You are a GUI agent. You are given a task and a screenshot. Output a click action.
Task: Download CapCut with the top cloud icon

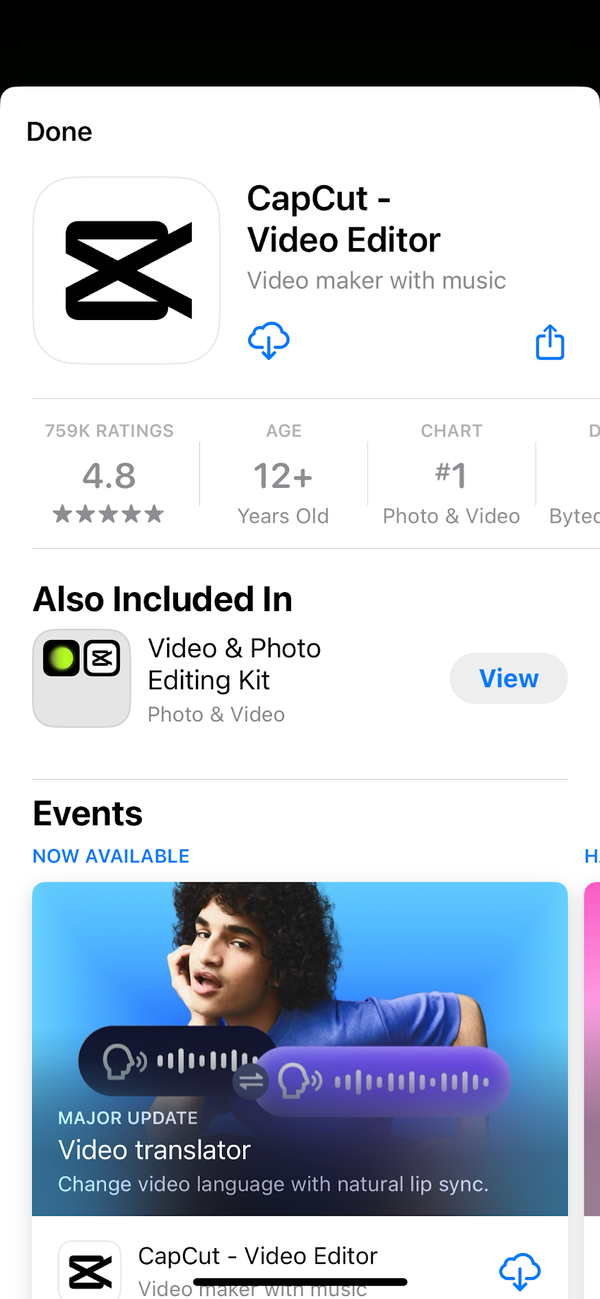tap(268, 341)
